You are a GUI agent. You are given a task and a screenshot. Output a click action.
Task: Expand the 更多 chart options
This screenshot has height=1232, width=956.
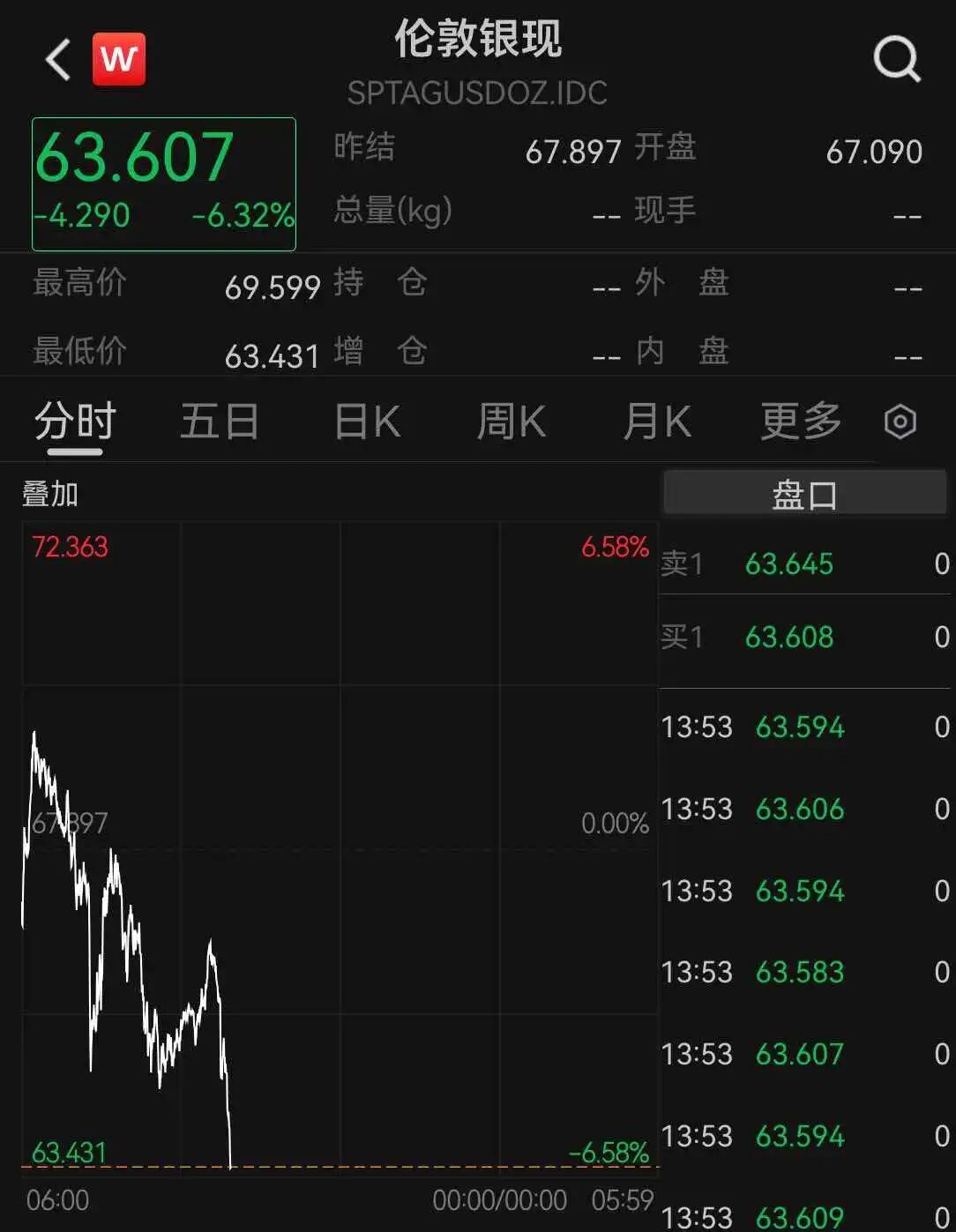pyautogui.click(x=801, y=422)
